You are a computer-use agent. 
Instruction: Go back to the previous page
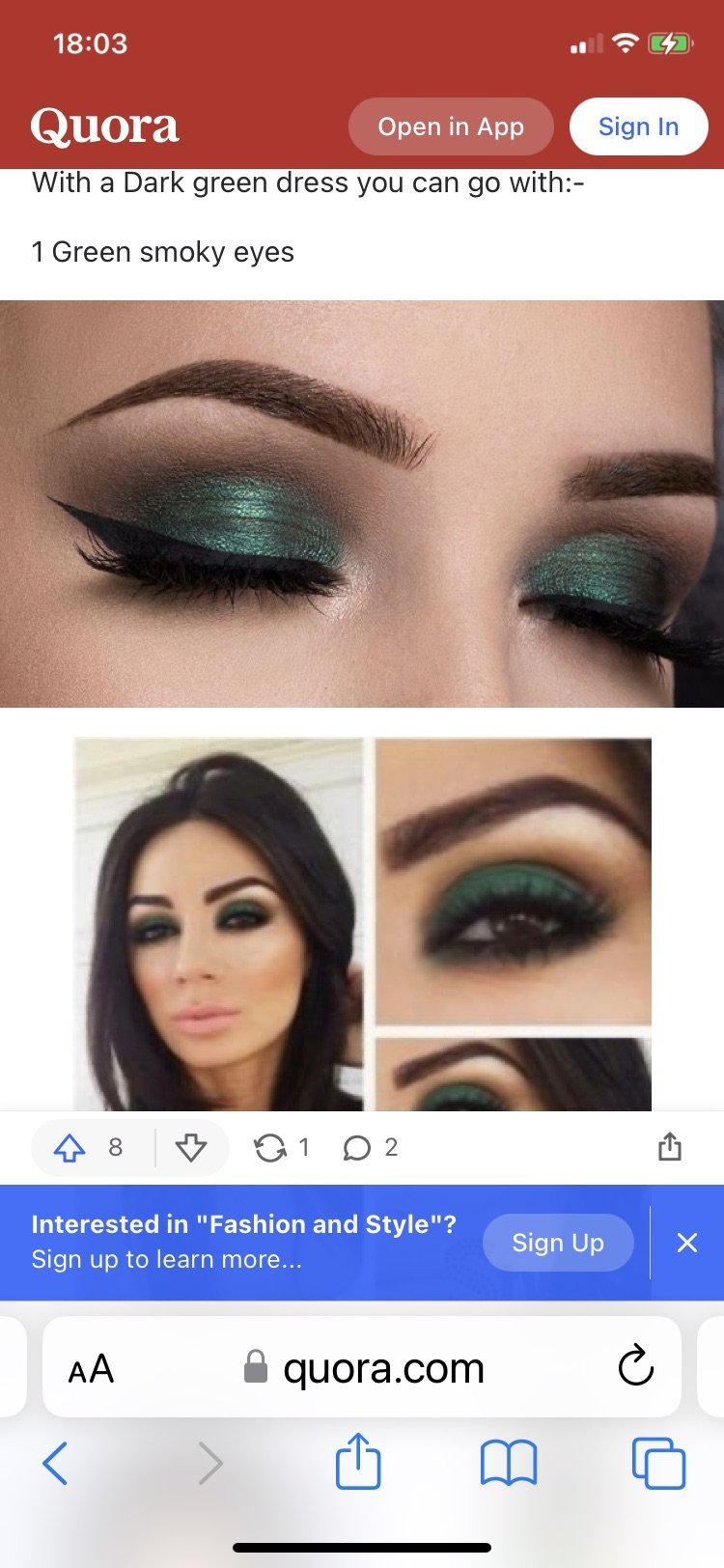tap(56, 1463)
